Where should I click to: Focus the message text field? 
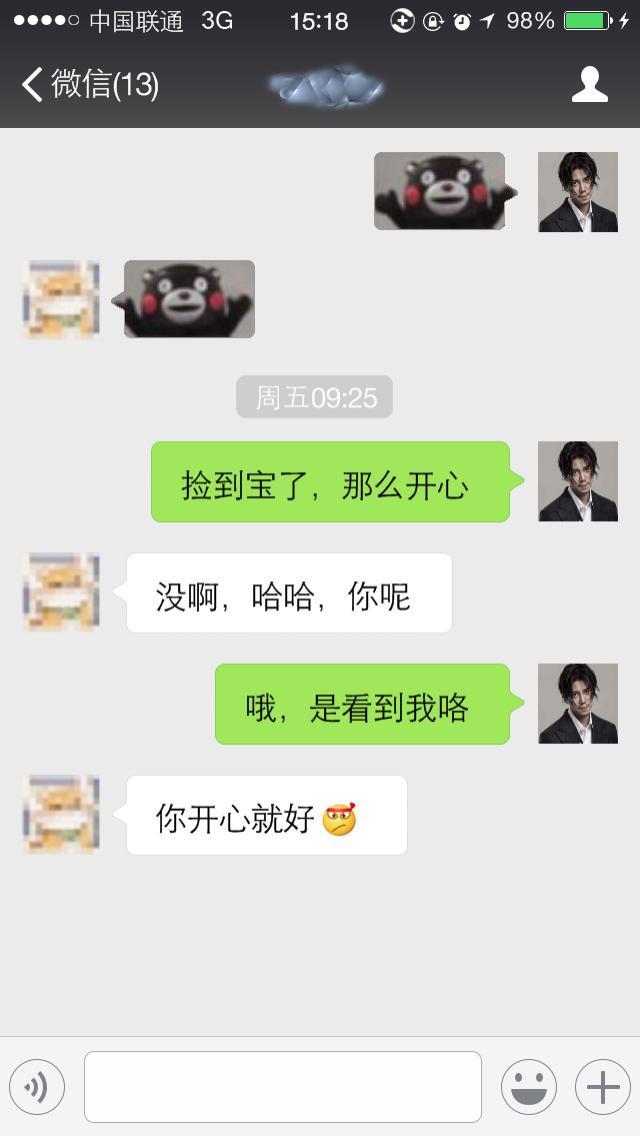[x=283, y=1086]
